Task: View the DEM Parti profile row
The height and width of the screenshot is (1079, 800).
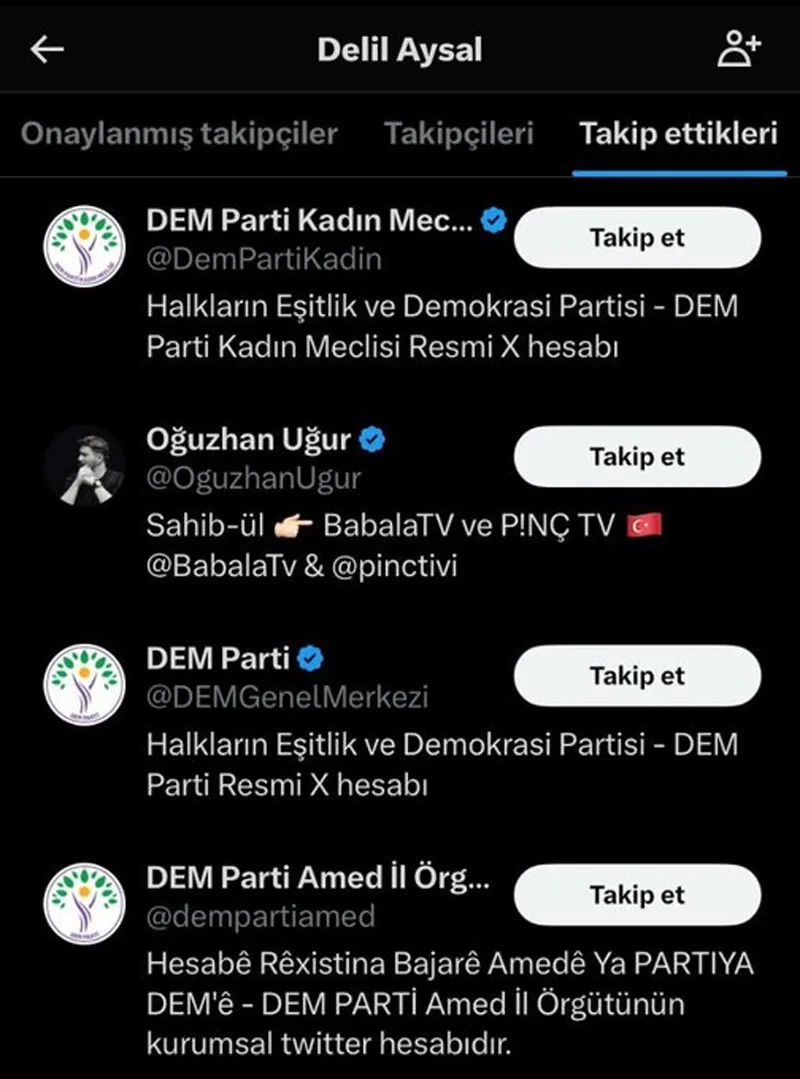Action: click(217, 659)
